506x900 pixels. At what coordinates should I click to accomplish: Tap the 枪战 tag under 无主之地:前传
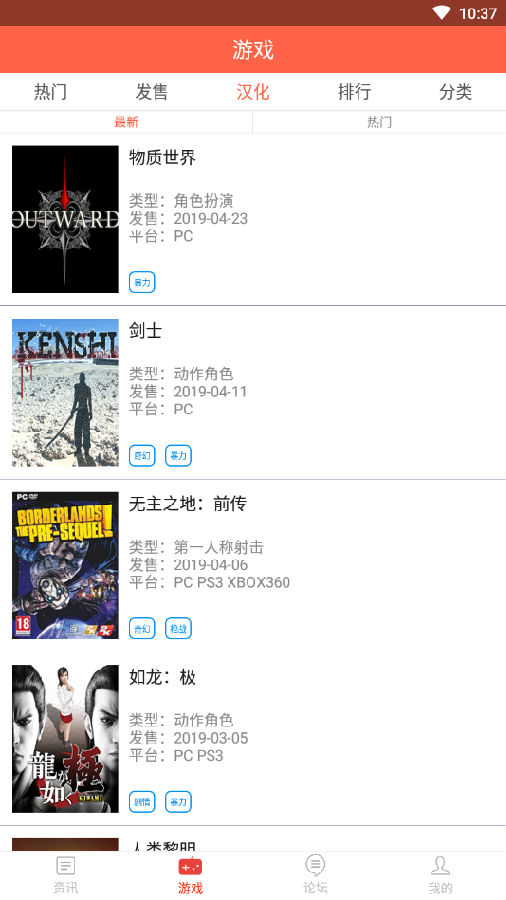click(x=178, y=629)
